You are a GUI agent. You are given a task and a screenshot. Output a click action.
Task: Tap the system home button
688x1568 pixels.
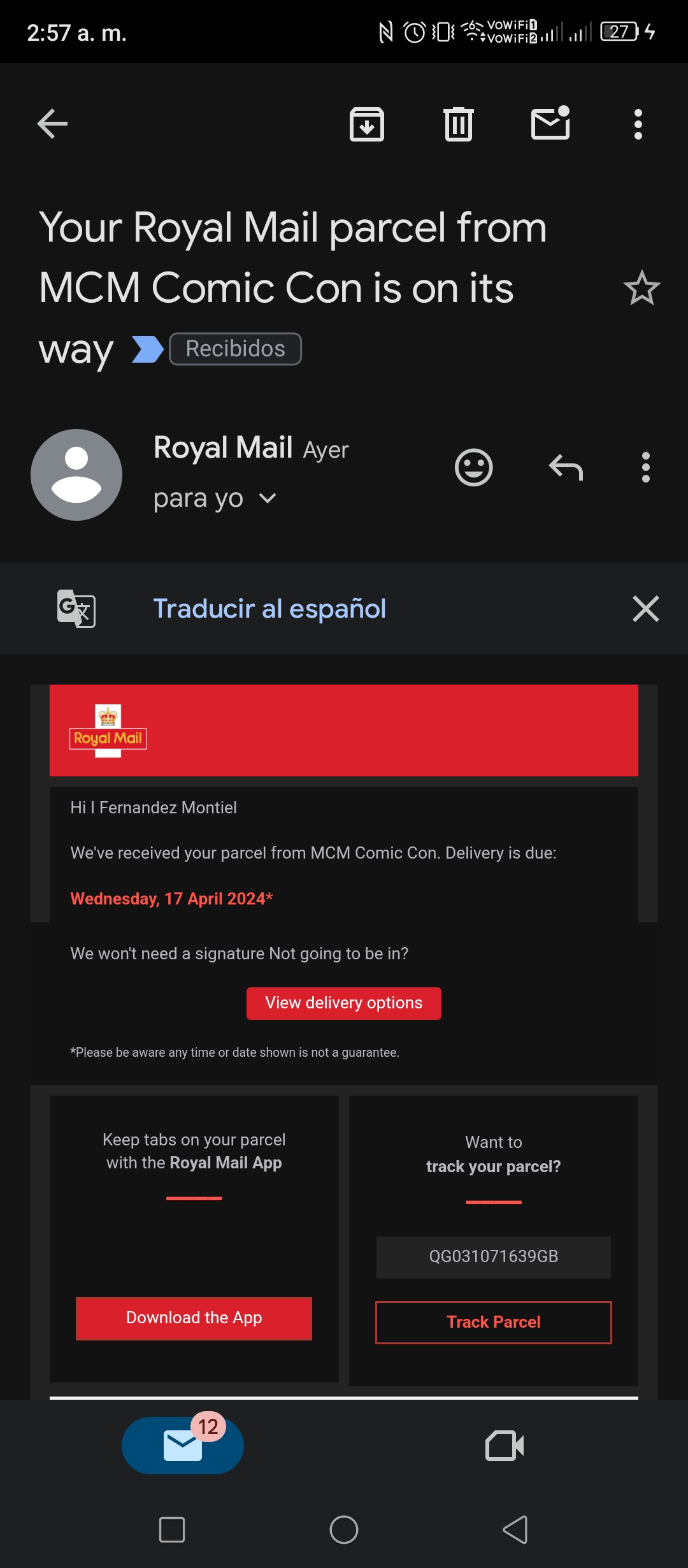344,1530
